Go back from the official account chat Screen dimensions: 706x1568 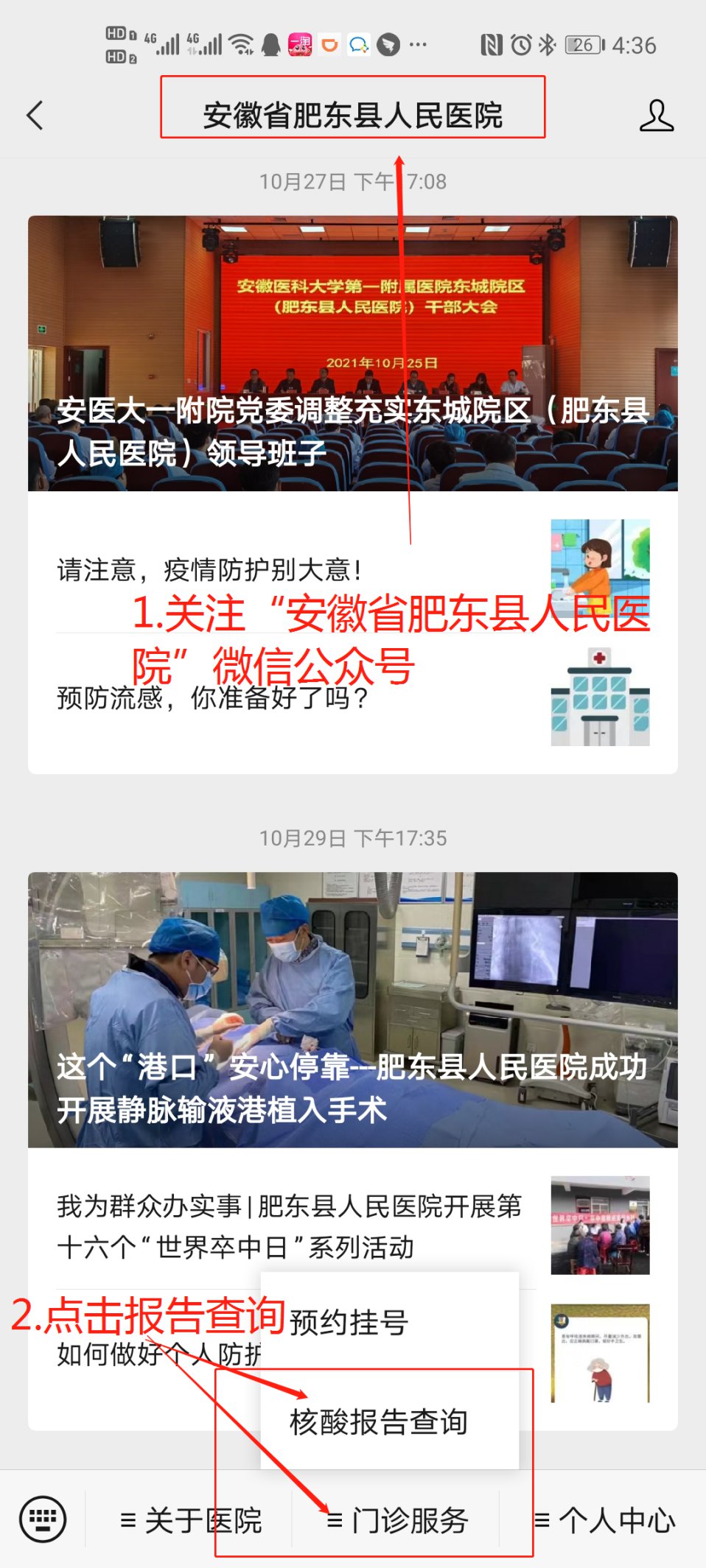35,116
